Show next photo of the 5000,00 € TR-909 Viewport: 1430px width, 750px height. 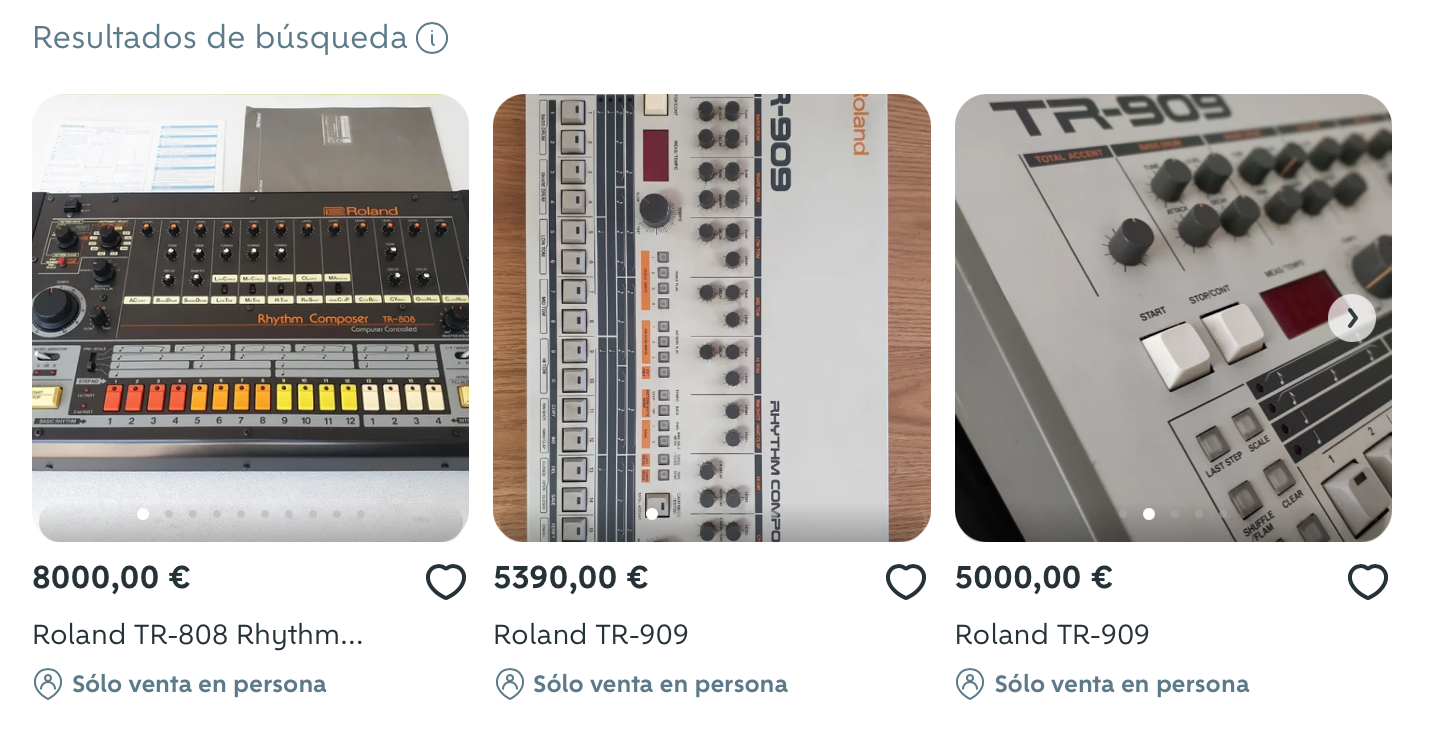(x=1351, y=318)
